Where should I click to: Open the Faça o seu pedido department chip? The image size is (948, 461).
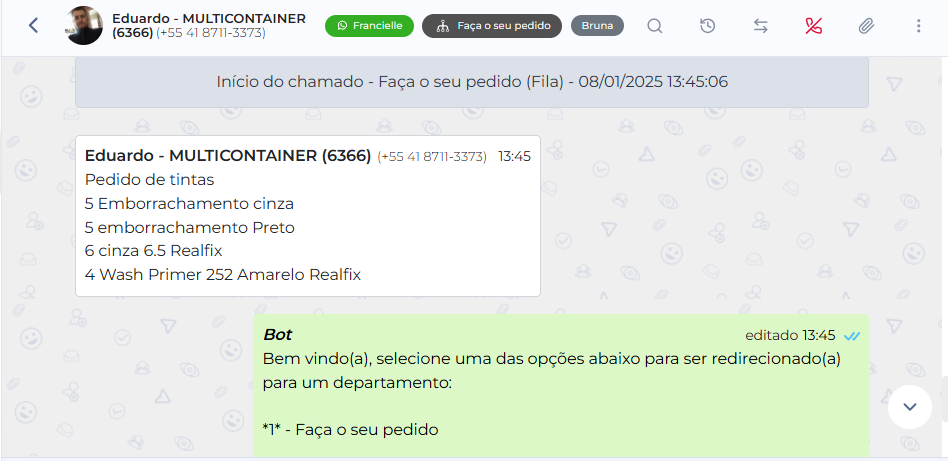pos(492,26)
